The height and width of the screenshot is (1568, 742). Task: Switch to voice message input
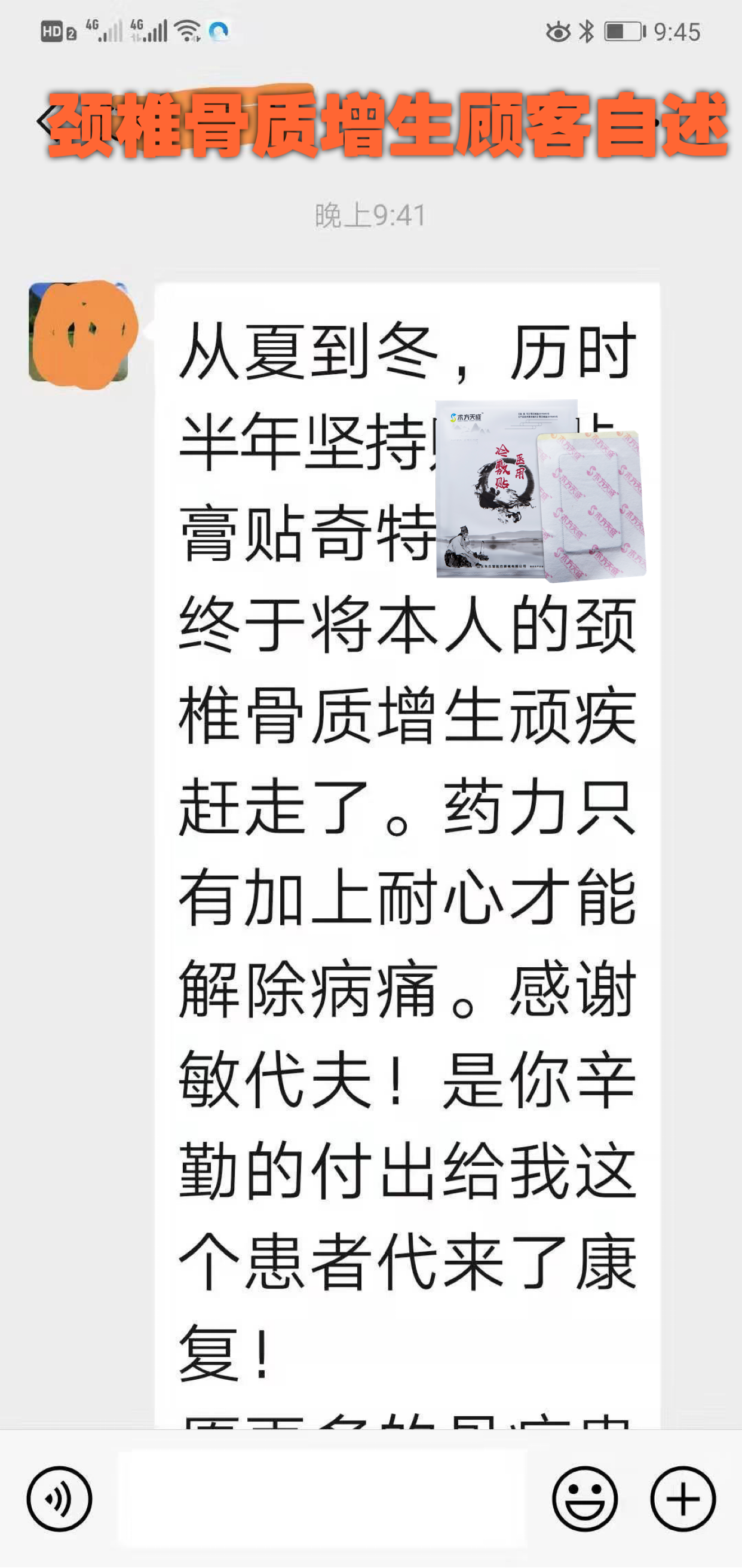coord(59,1499)
